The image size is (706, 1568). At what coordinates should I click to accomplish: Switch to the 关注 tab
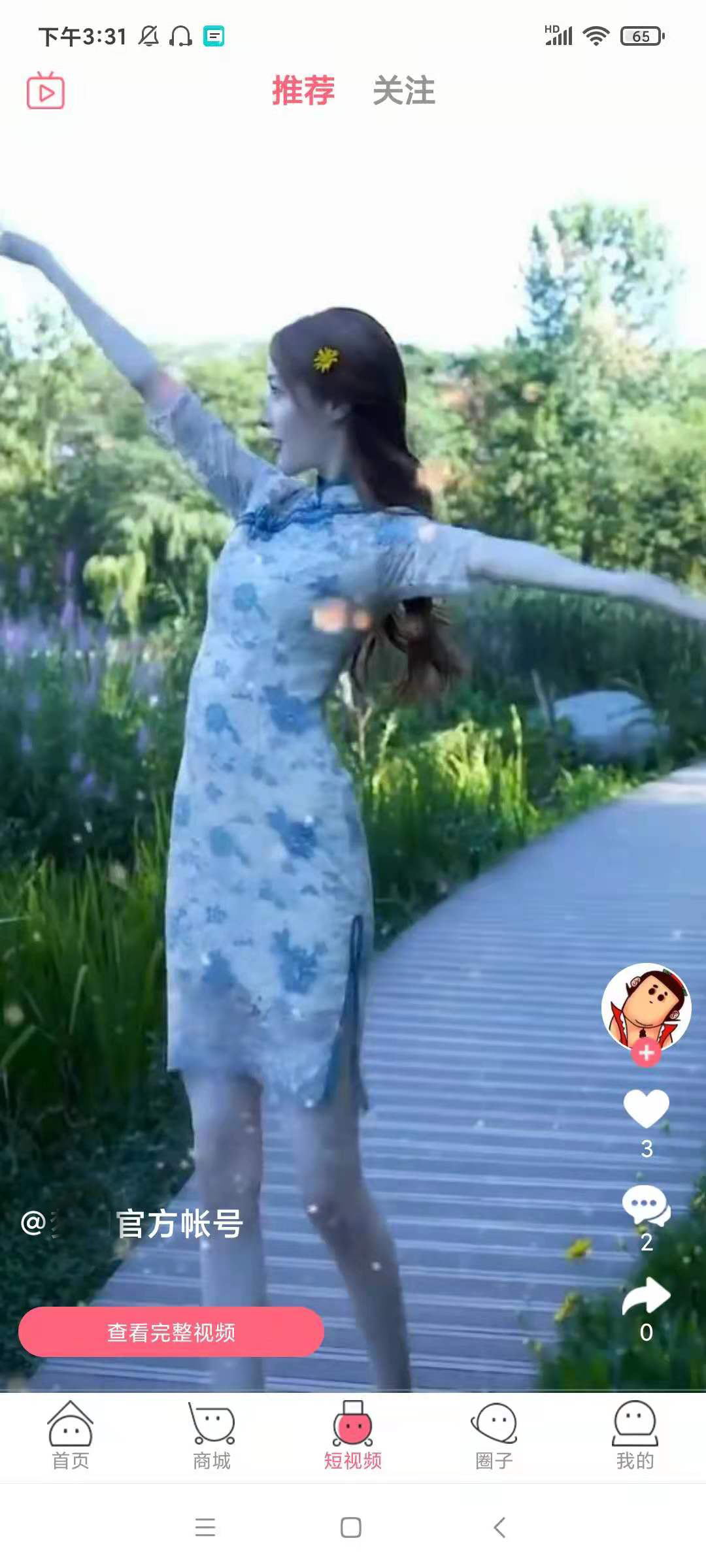click(403, 90)
